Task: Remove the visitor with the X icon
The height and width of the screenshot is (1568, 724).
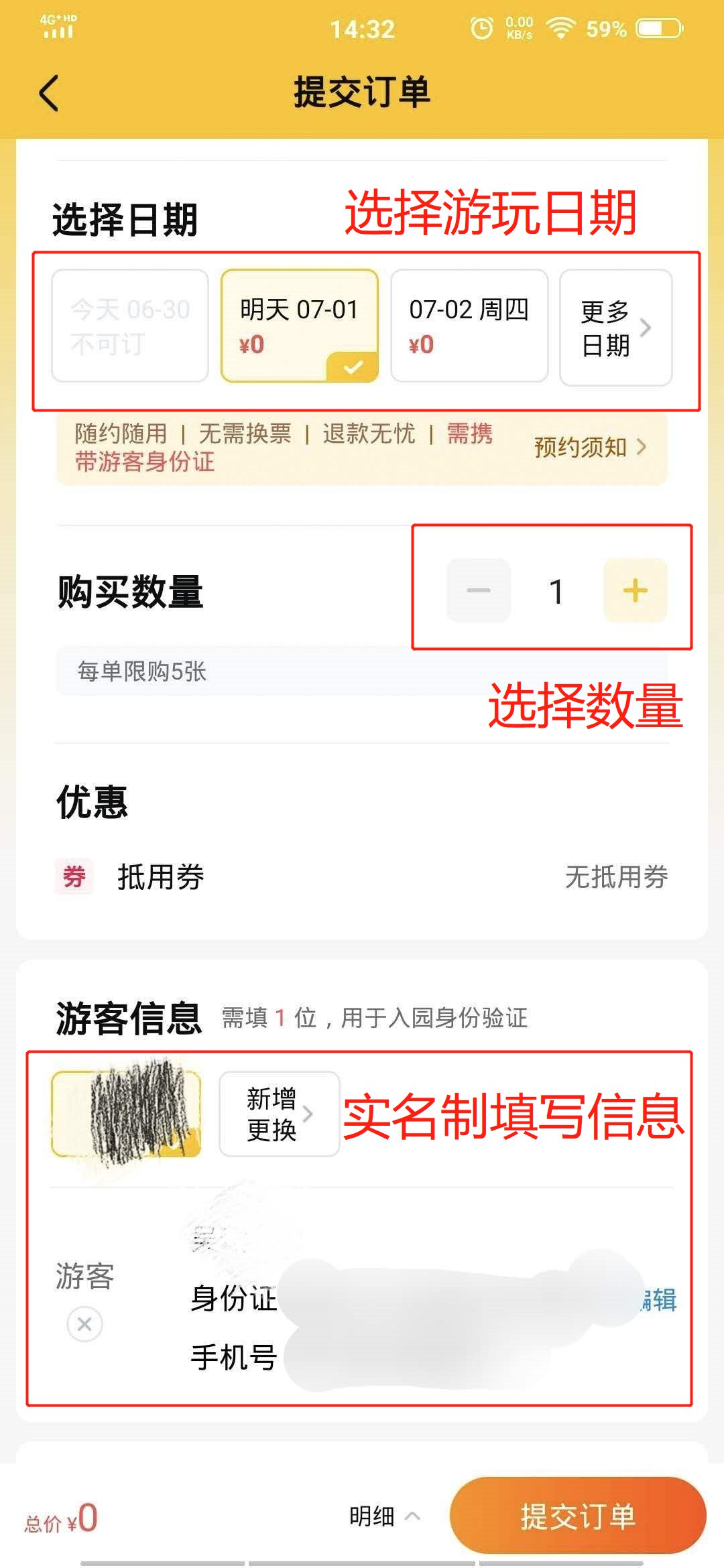Action: (84, 1324)
